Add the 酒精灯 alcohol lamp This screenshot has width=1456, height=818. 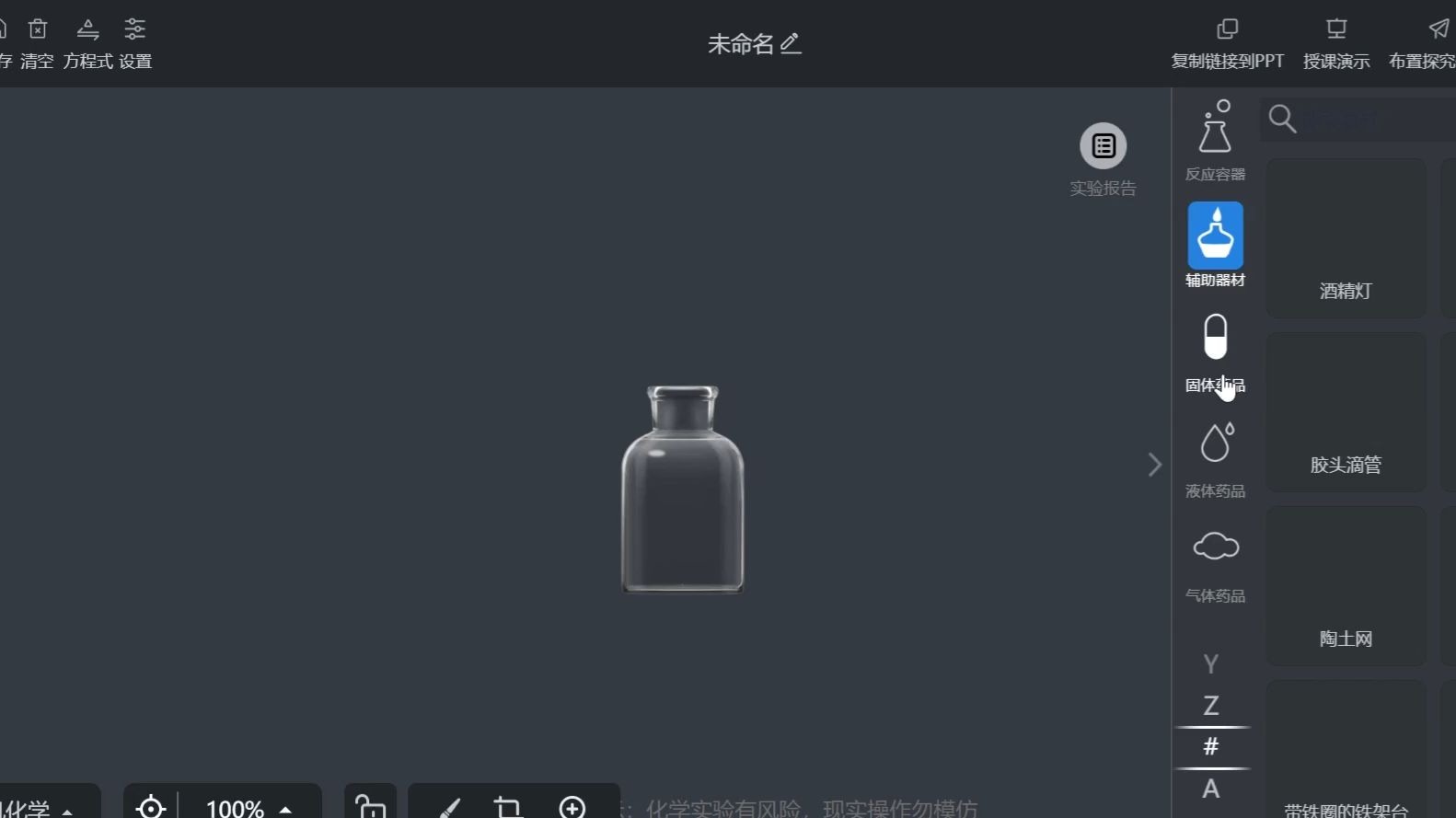[1346, 239]
